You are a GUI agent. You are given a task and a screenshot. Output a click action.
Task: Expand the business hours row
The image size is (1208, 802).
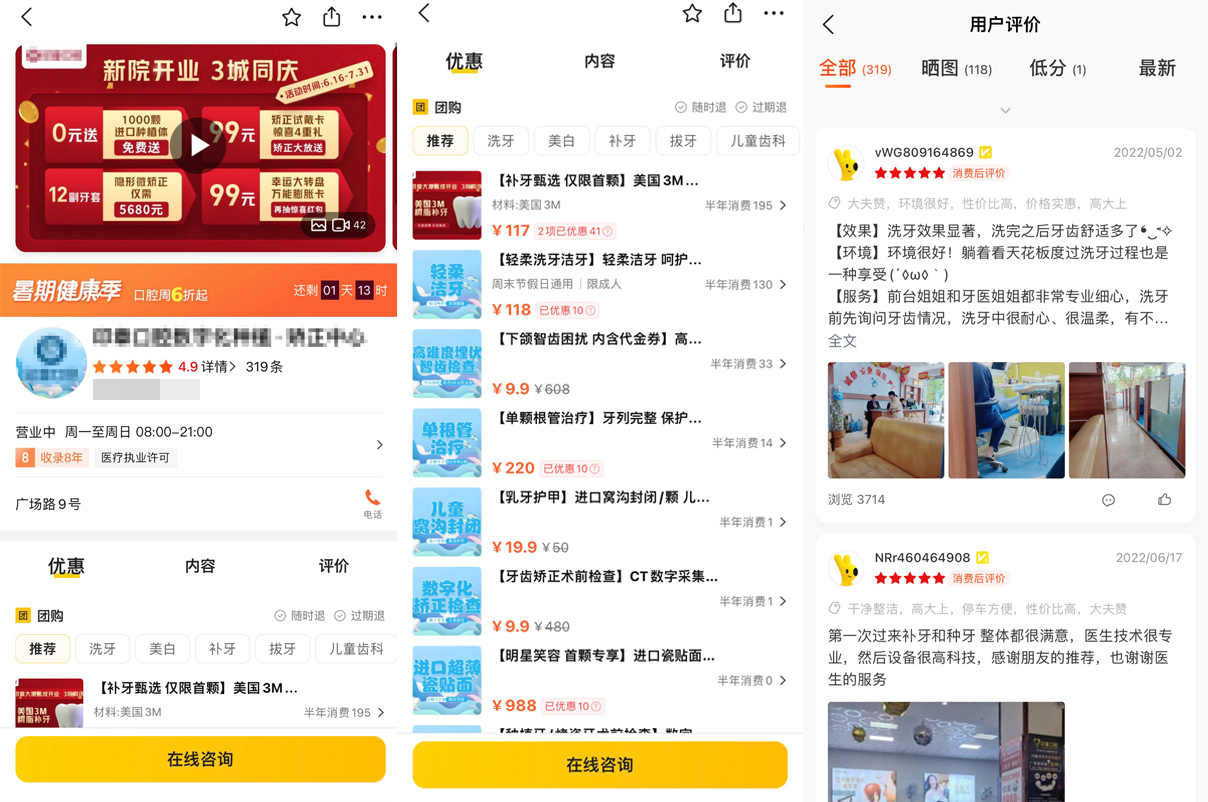[379, 444]
